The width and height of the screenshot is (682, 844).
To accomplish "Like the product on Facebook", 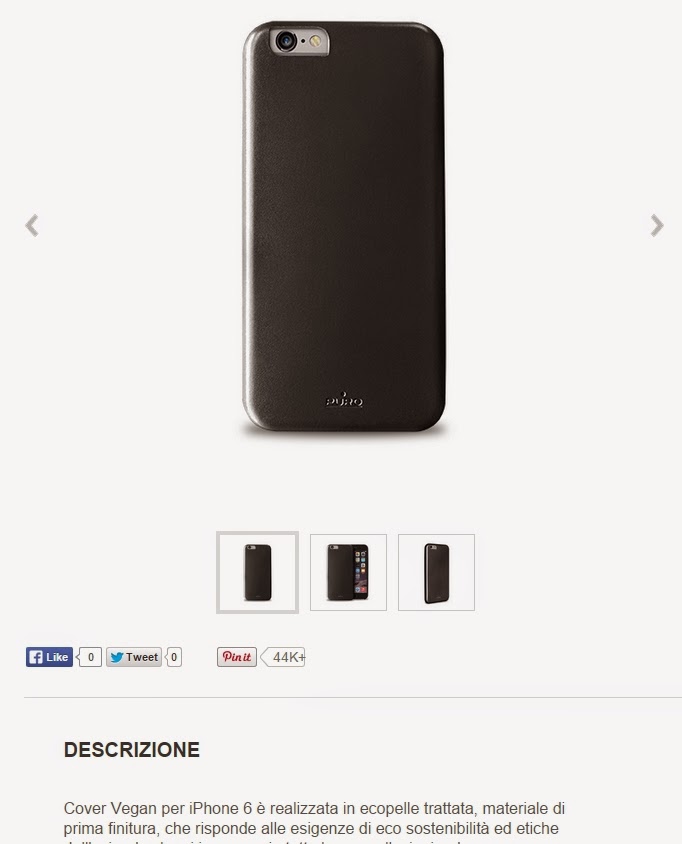I will [49, 657].
